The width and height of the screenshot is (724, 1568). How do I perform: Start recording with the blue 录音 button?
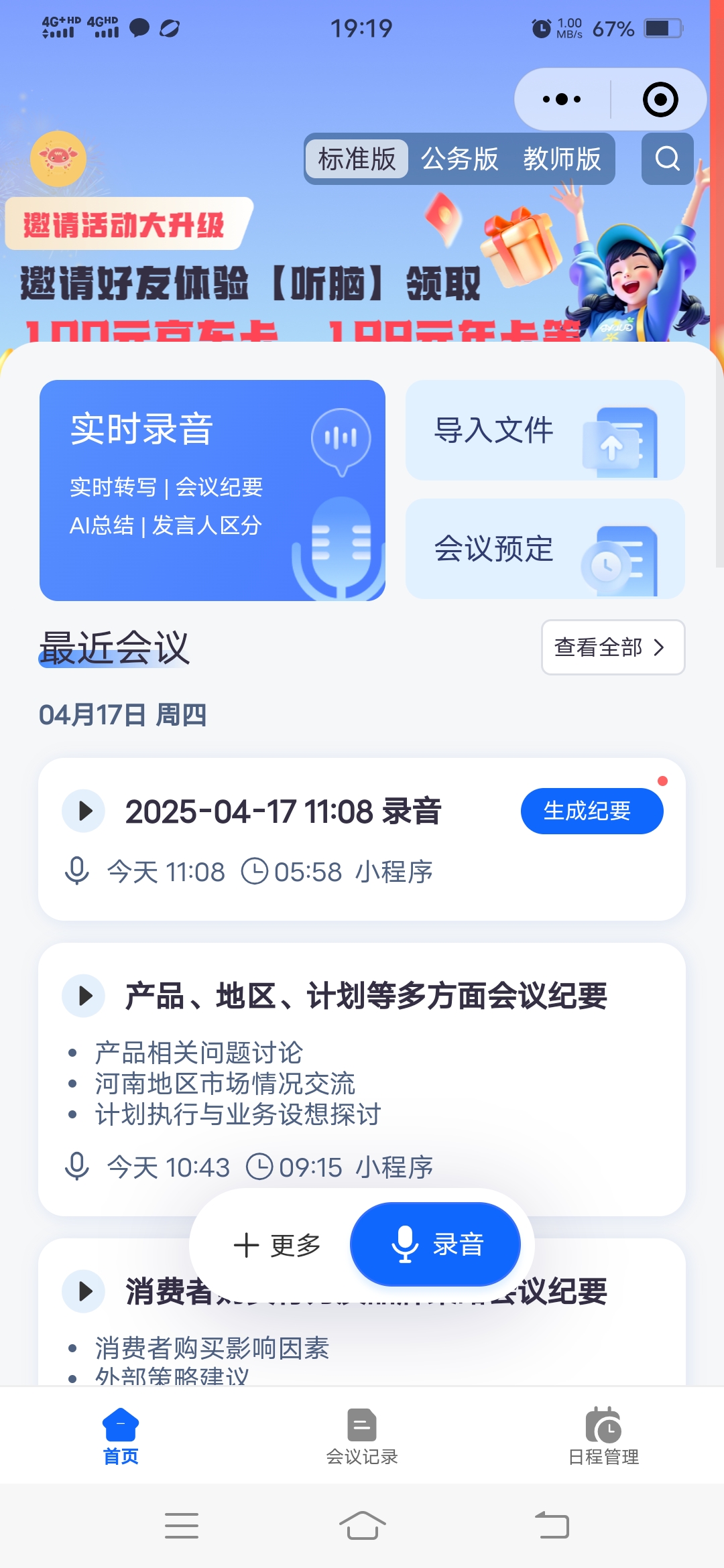pyautogui.click(x=436, y=1245)
